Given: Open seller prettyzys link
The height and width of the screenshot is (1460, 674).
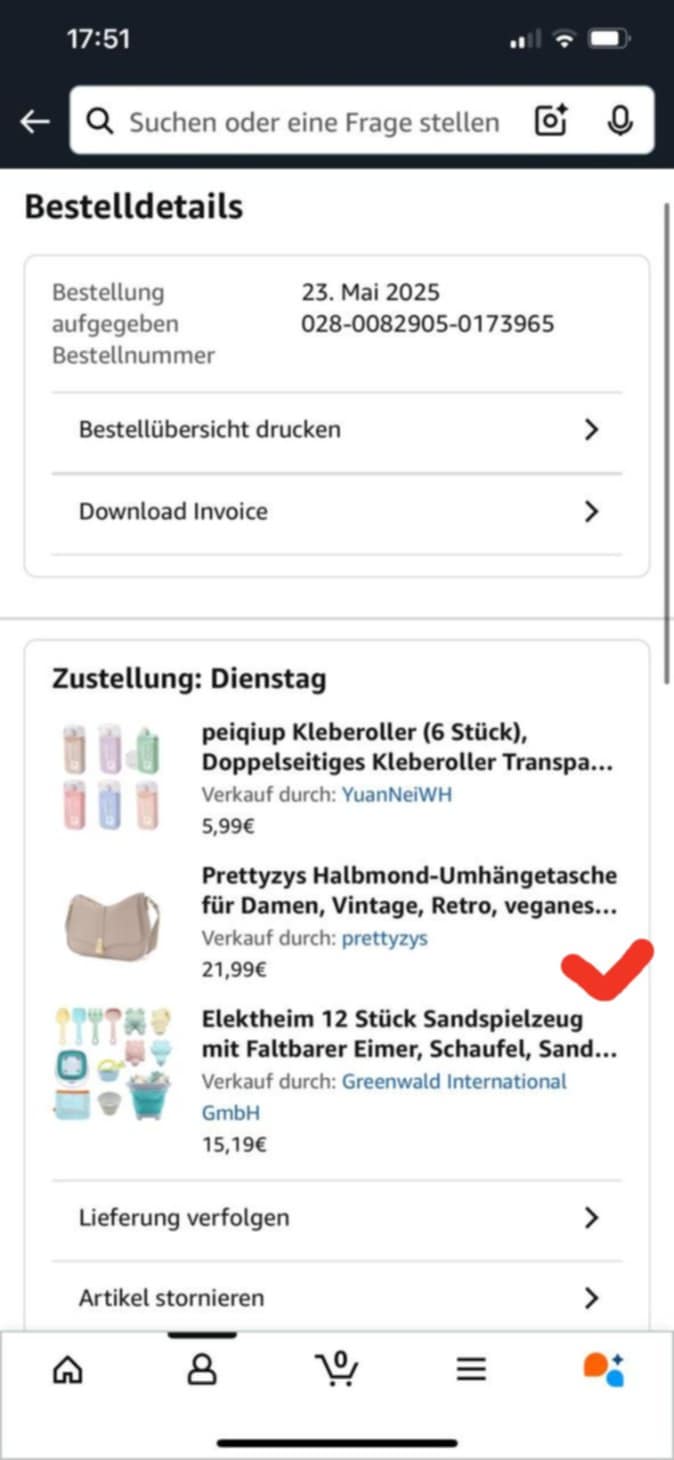Looking at the screenshot, I should 384,939.
